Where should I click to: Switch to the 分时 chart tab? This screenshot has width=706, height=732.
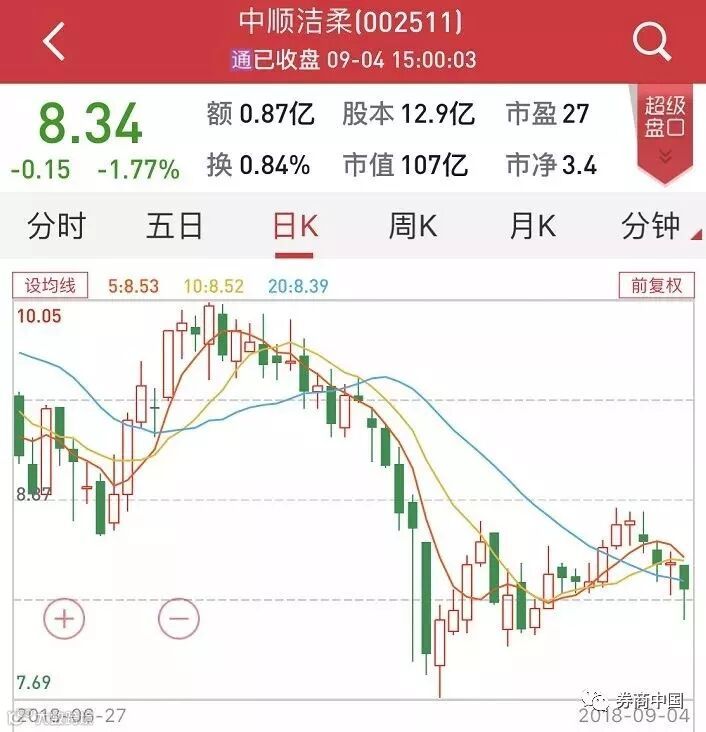pyautogui.click(x=56, y=225)
